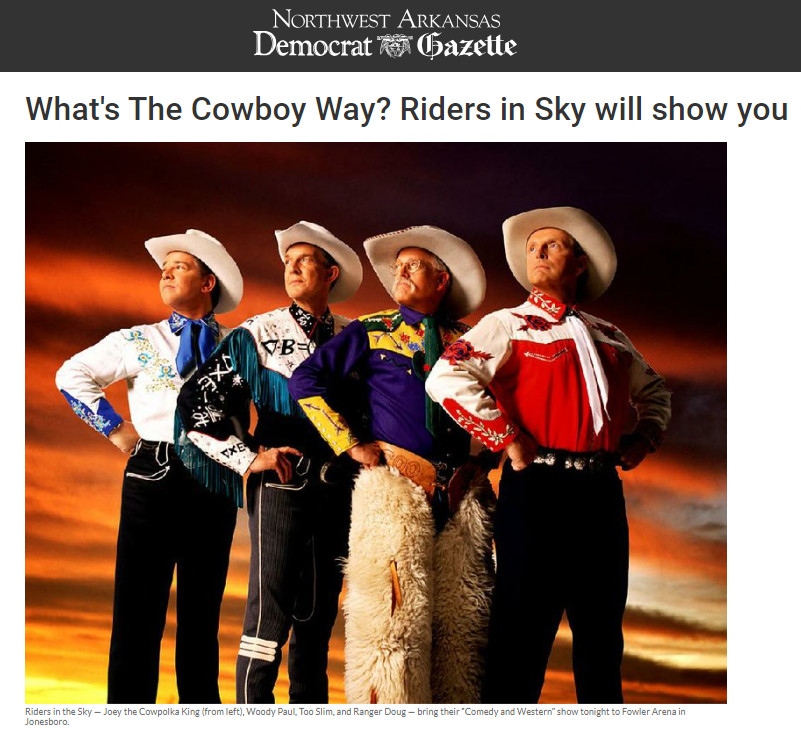Open the Northwest Arkansas Democrat-Gazette homepage masthead
Screen dimensions: 801x747
coord(385,35)
